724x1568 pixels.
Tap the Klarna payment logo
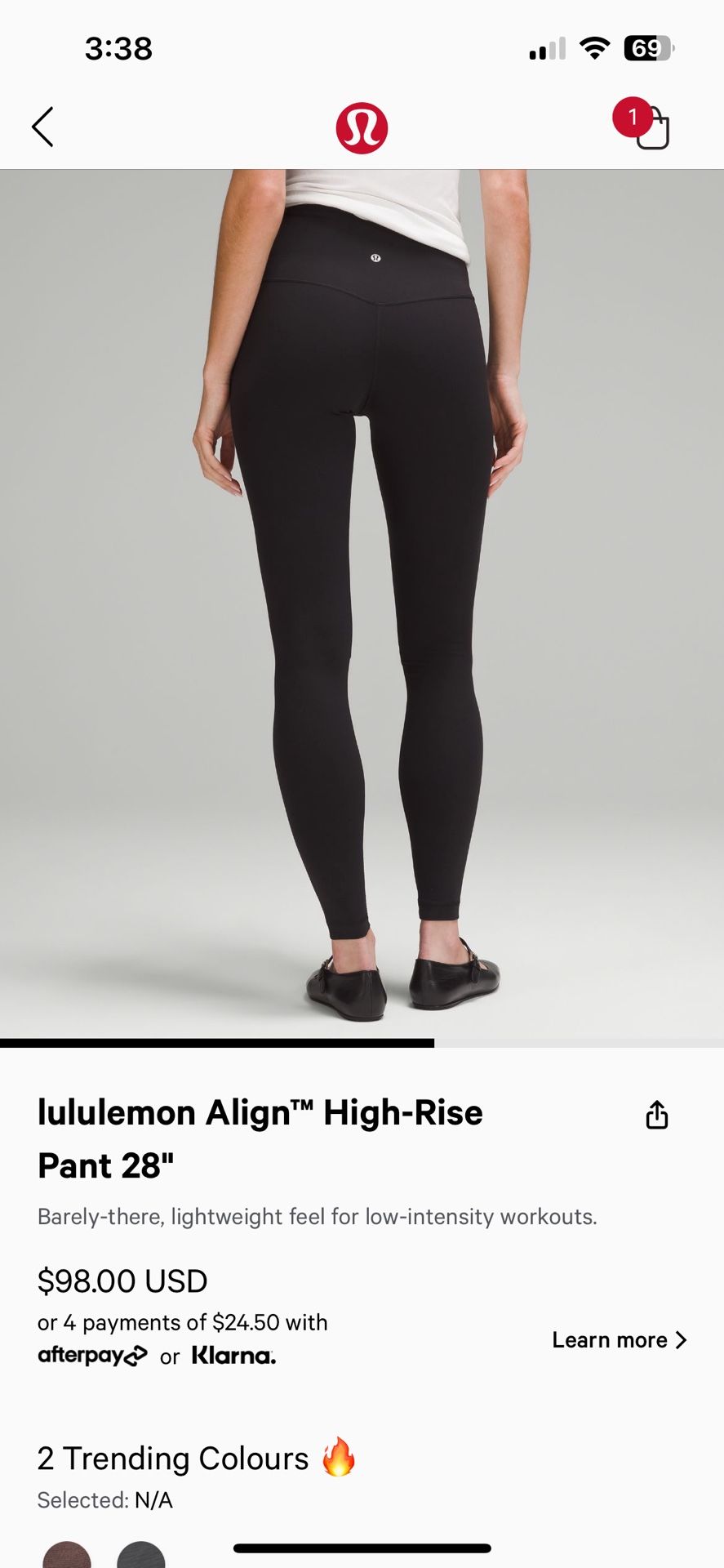coord(233,1354)
